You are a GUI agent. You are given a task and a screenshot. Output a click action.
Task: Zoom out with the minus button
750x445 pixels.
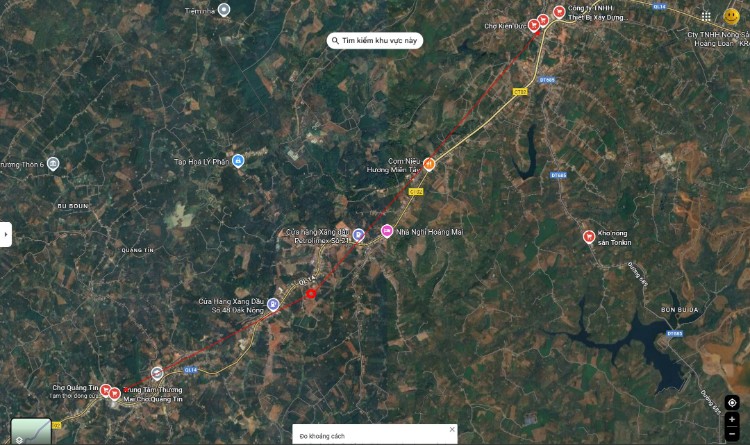click(x=732, y=434)
